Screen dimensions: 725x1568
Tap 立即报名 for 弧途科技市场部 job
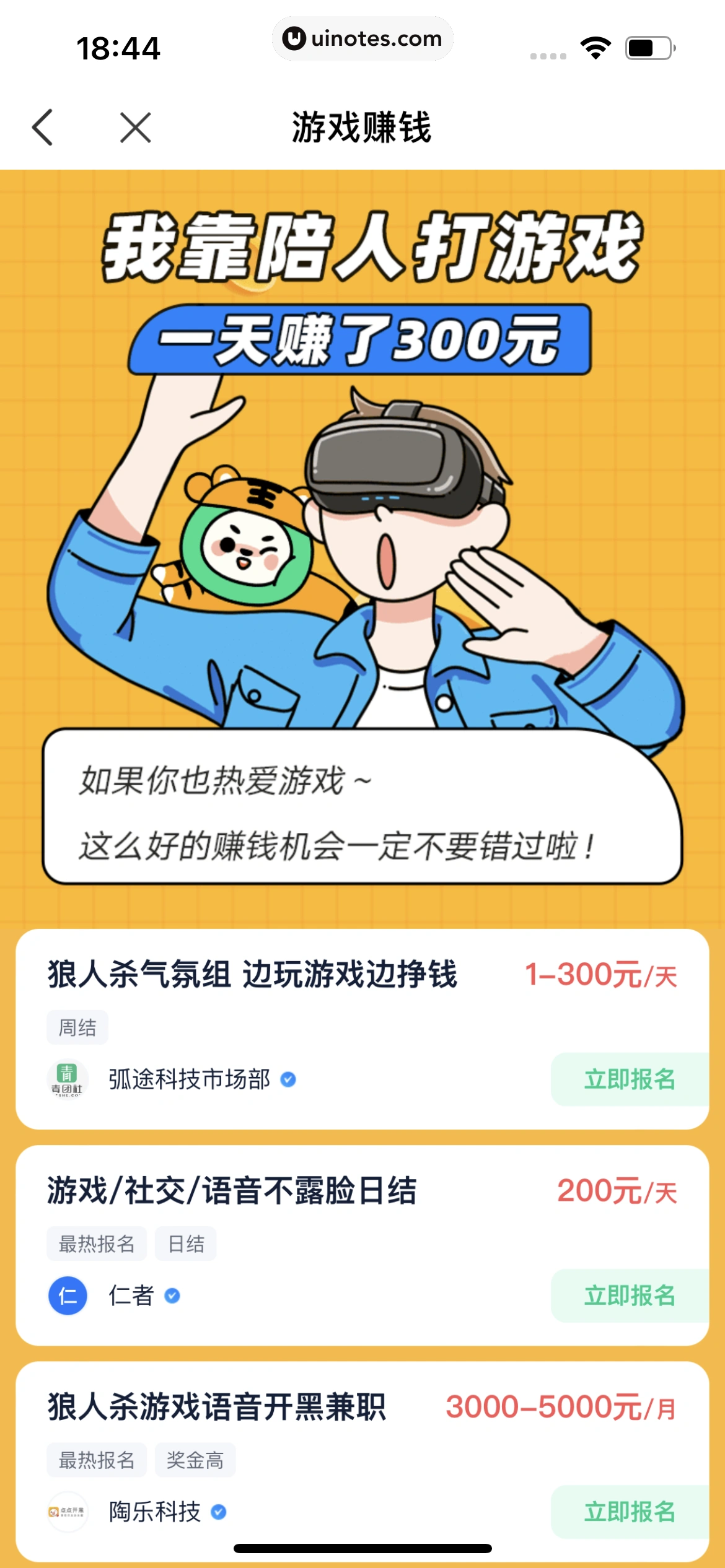coord(629,1079)
